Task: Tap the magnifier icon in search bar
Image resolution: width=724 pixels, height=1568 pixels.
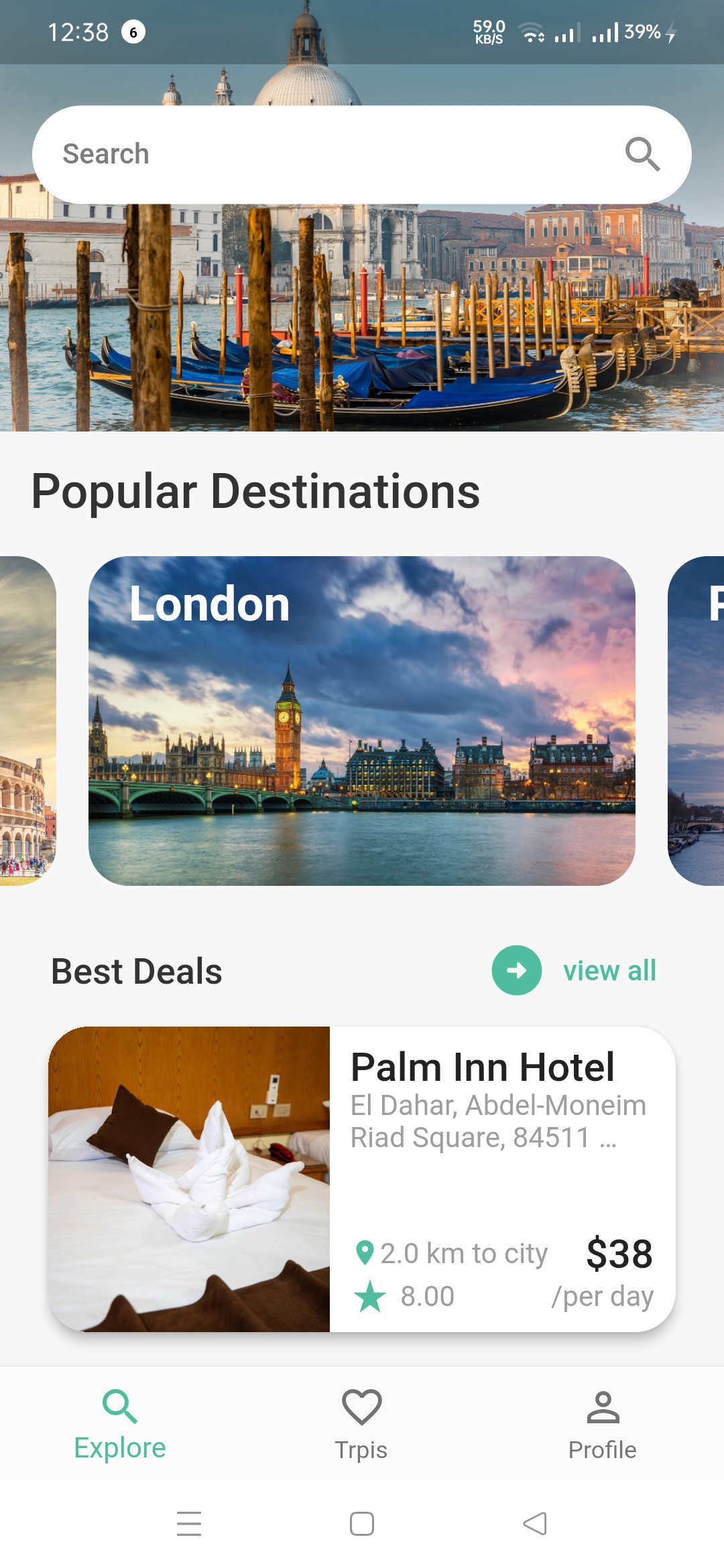Action: 642,154
